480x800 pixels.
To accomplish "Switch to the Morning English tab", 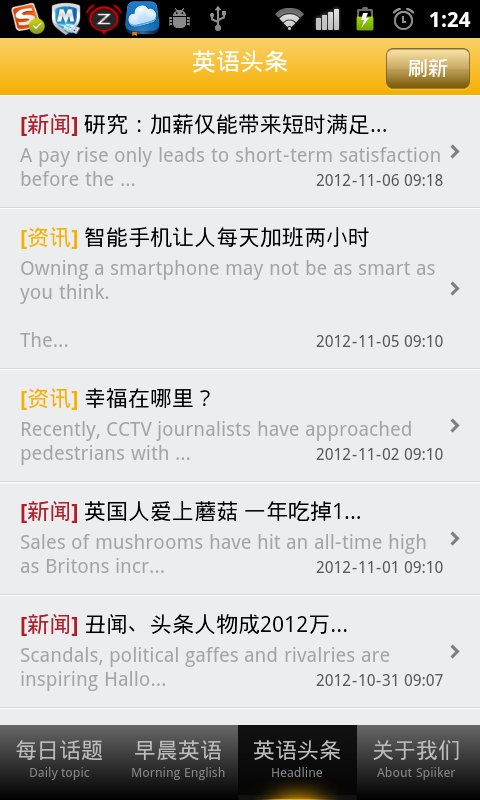I will [x=178, y=759].
